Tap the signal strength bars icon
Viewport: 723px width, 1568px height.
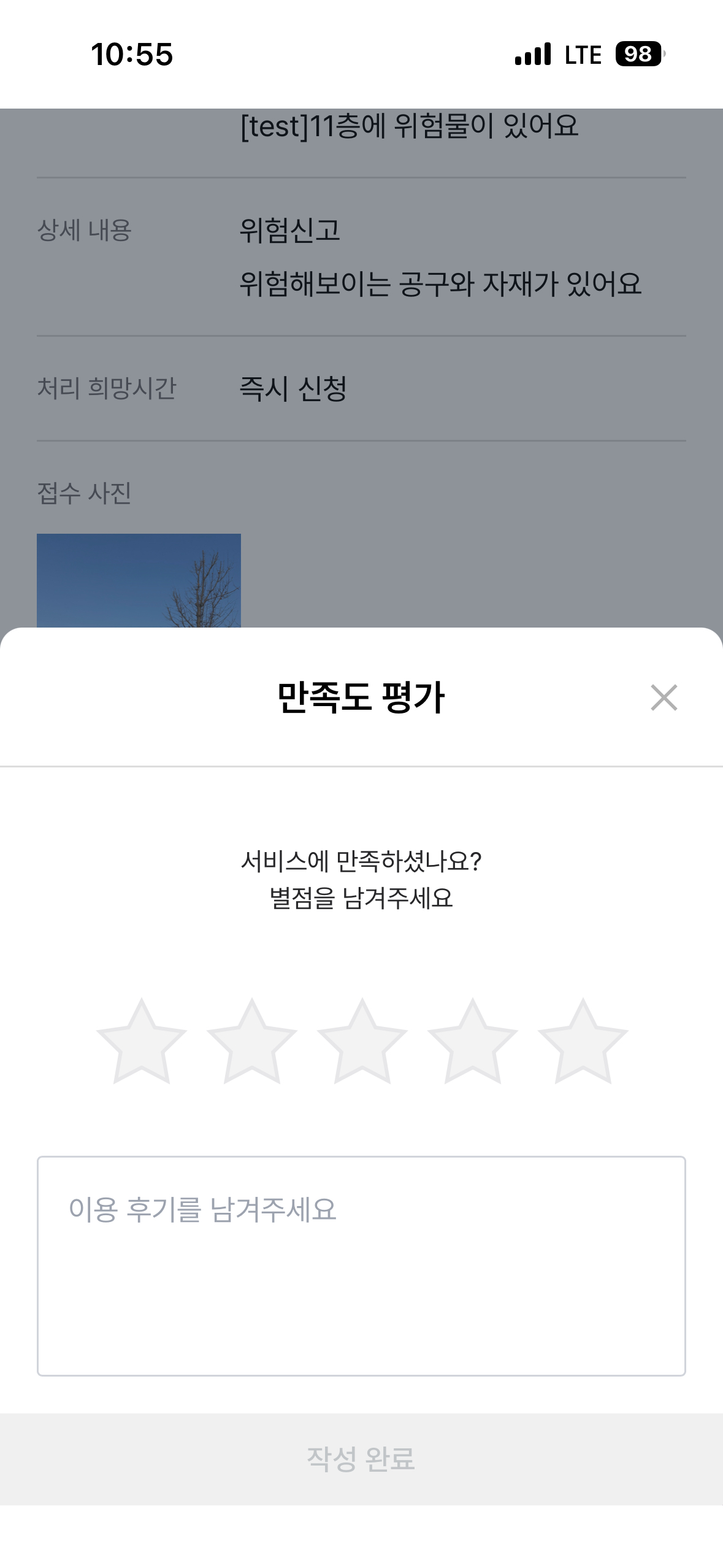533,55
